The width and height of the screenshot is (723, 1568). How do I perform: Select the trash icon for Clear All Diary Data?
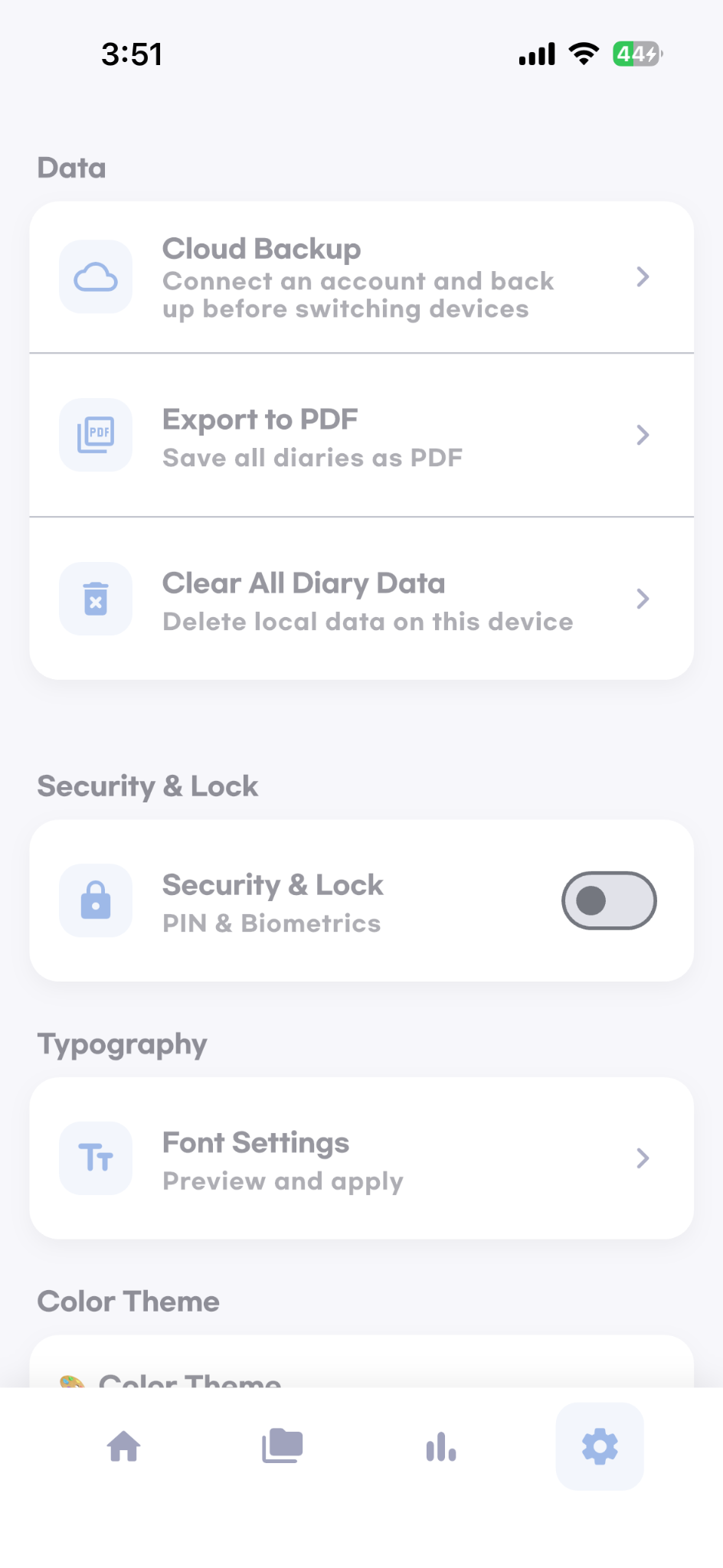[x=95, y=599]
